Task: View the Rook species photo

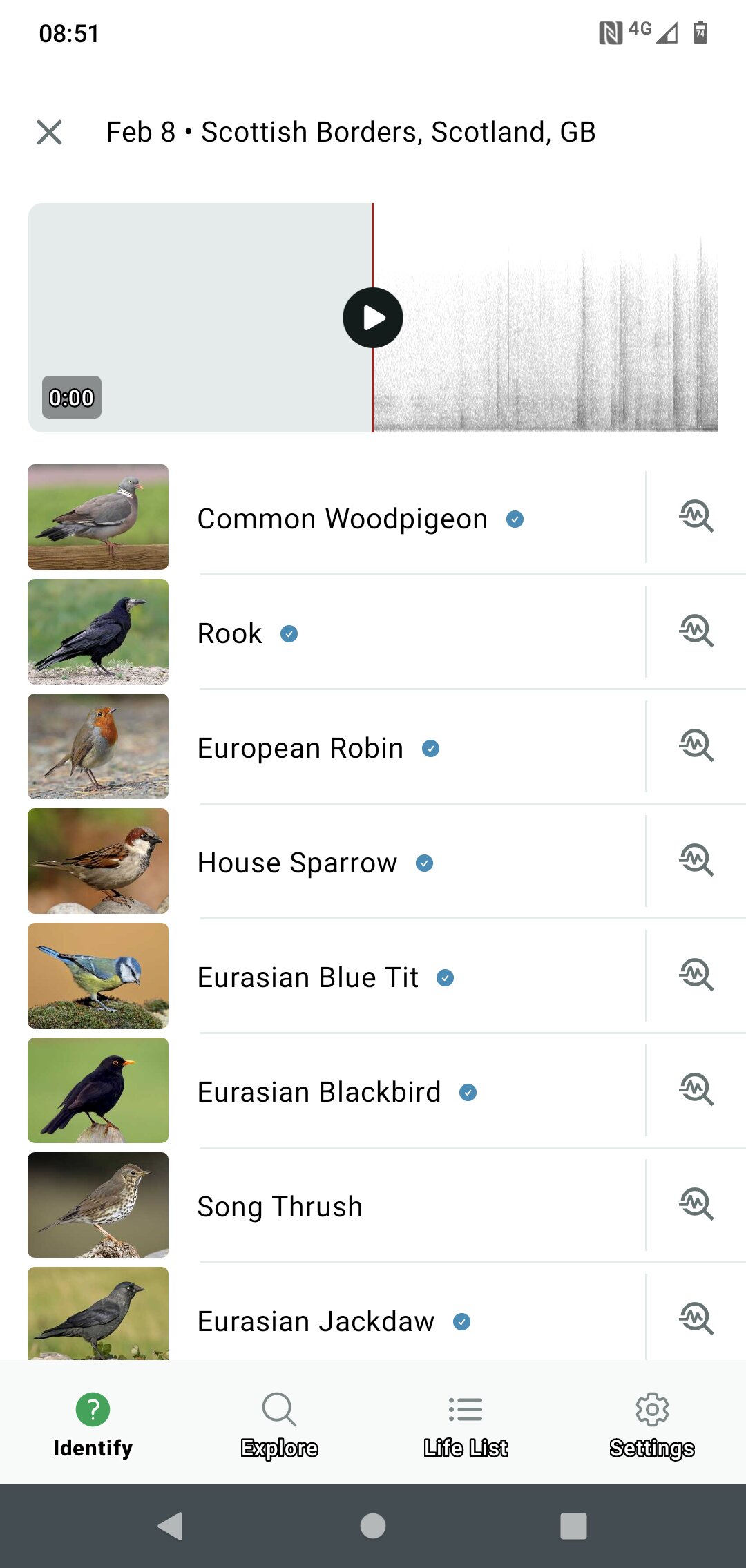Action: tap(98, 631)
